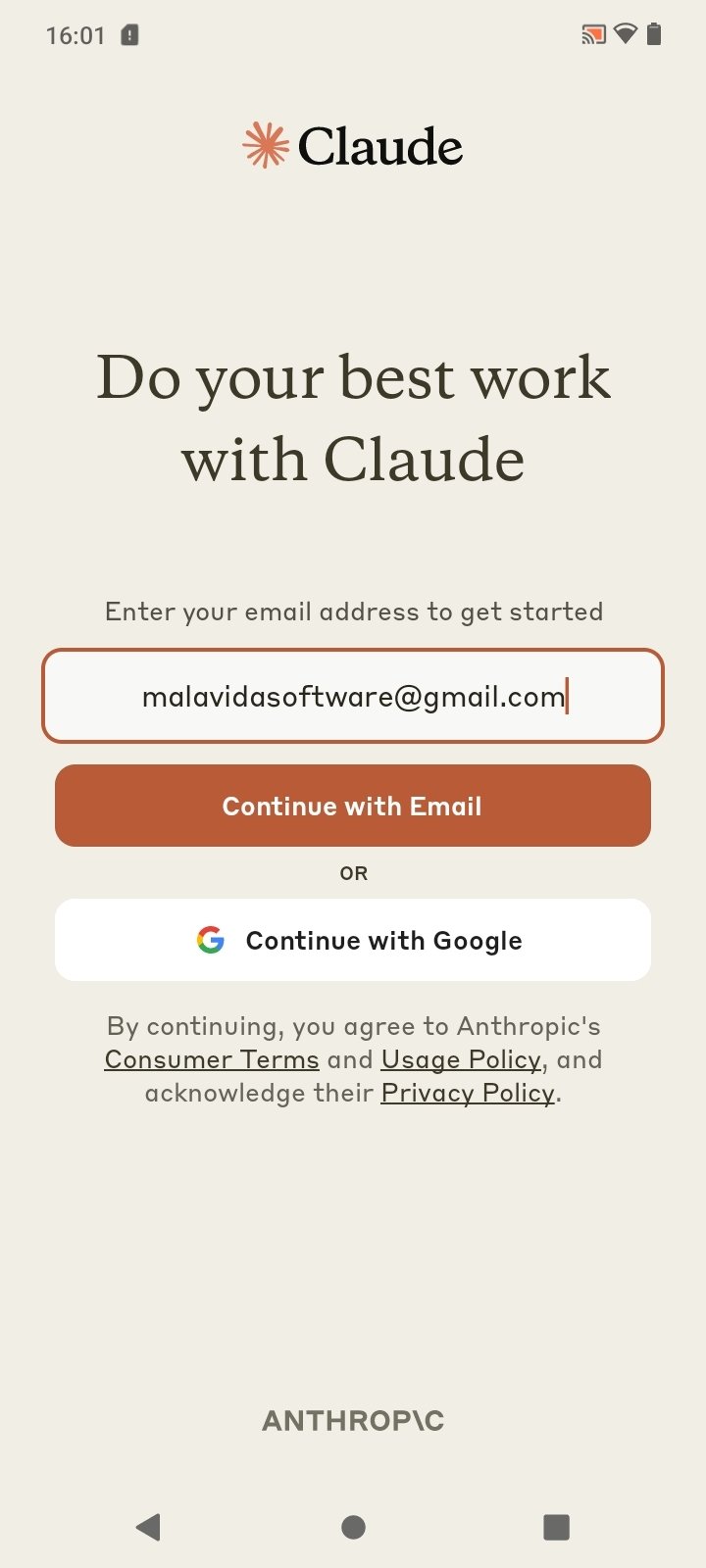Go to the home screen

point(353,1527)
